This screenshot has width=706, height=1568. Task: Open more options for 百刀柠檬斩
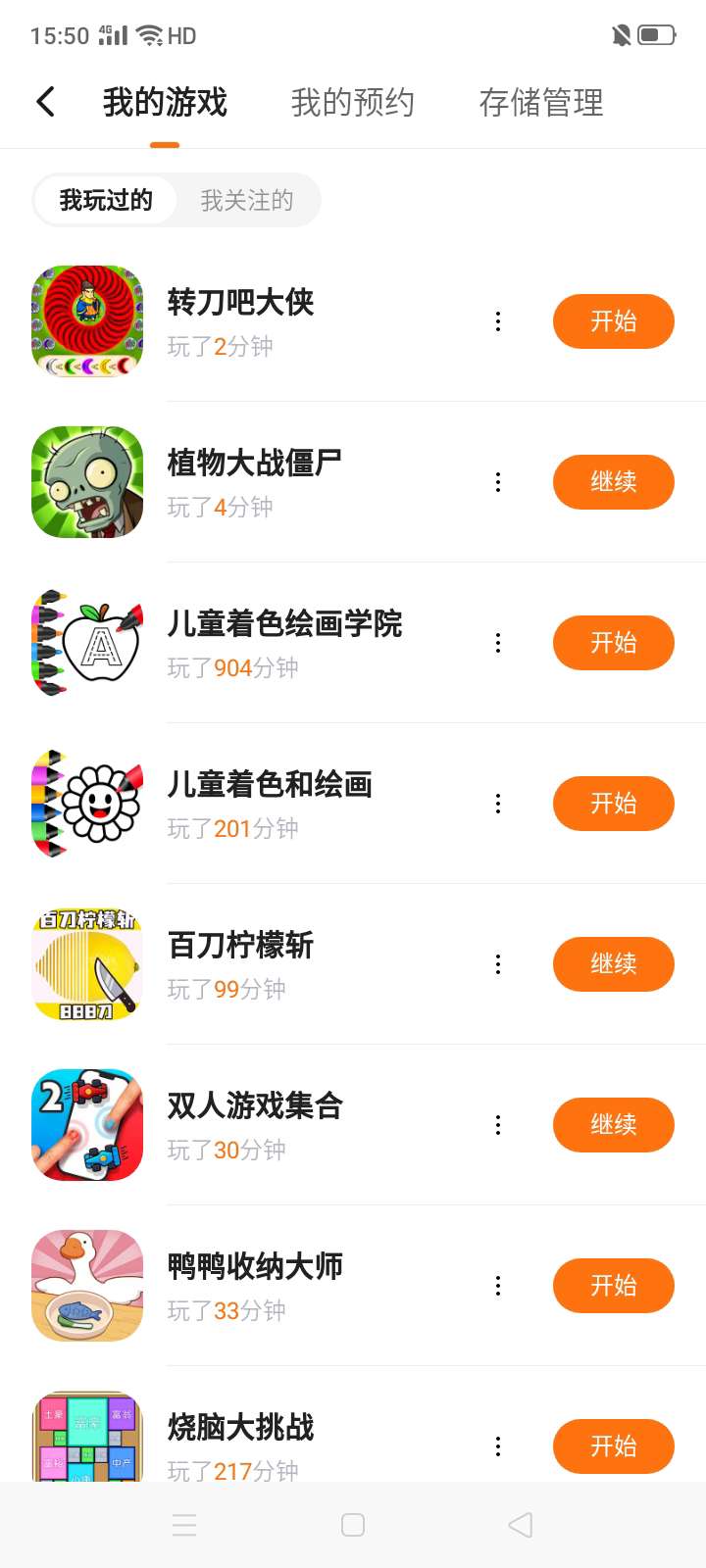click(498, 964)
